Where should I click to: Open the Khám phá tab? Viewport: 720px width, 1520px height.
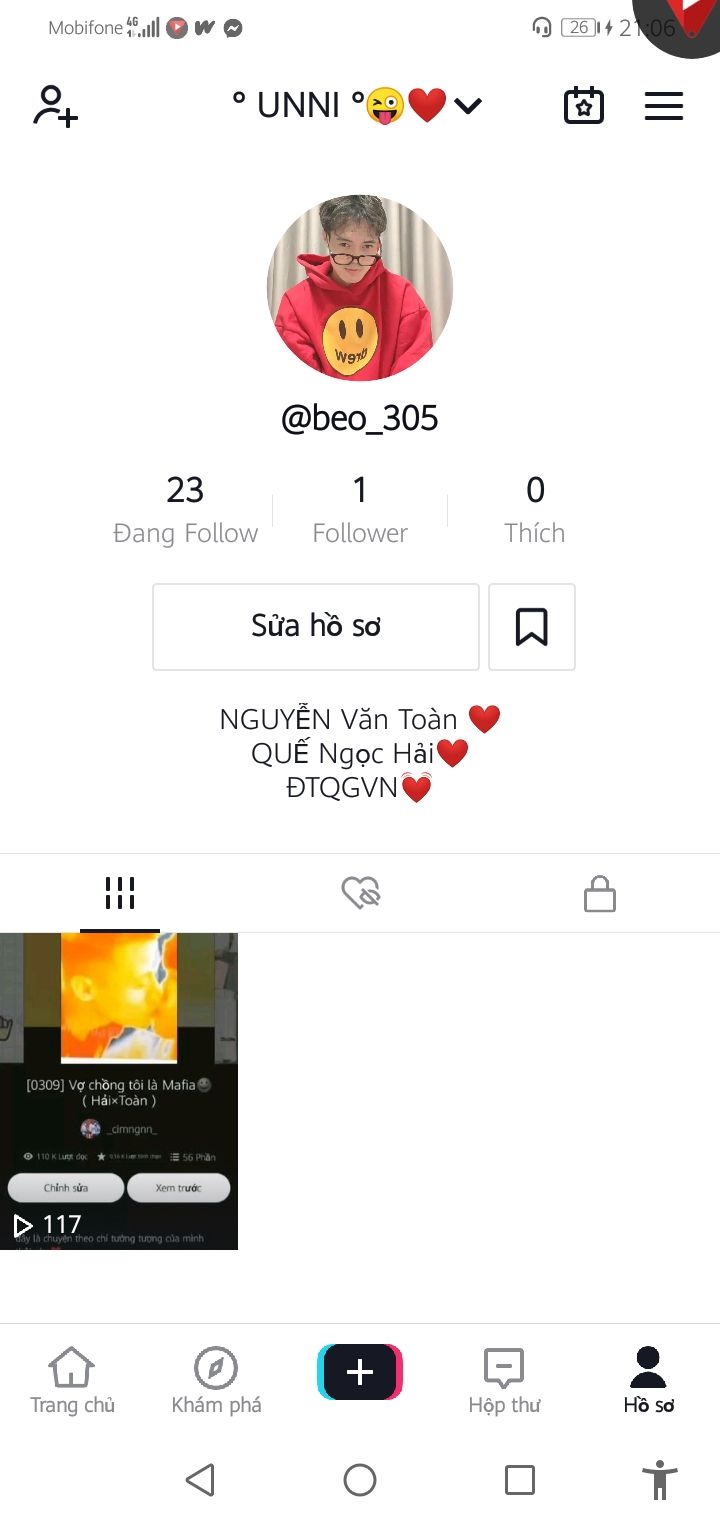coord(216,1381)
